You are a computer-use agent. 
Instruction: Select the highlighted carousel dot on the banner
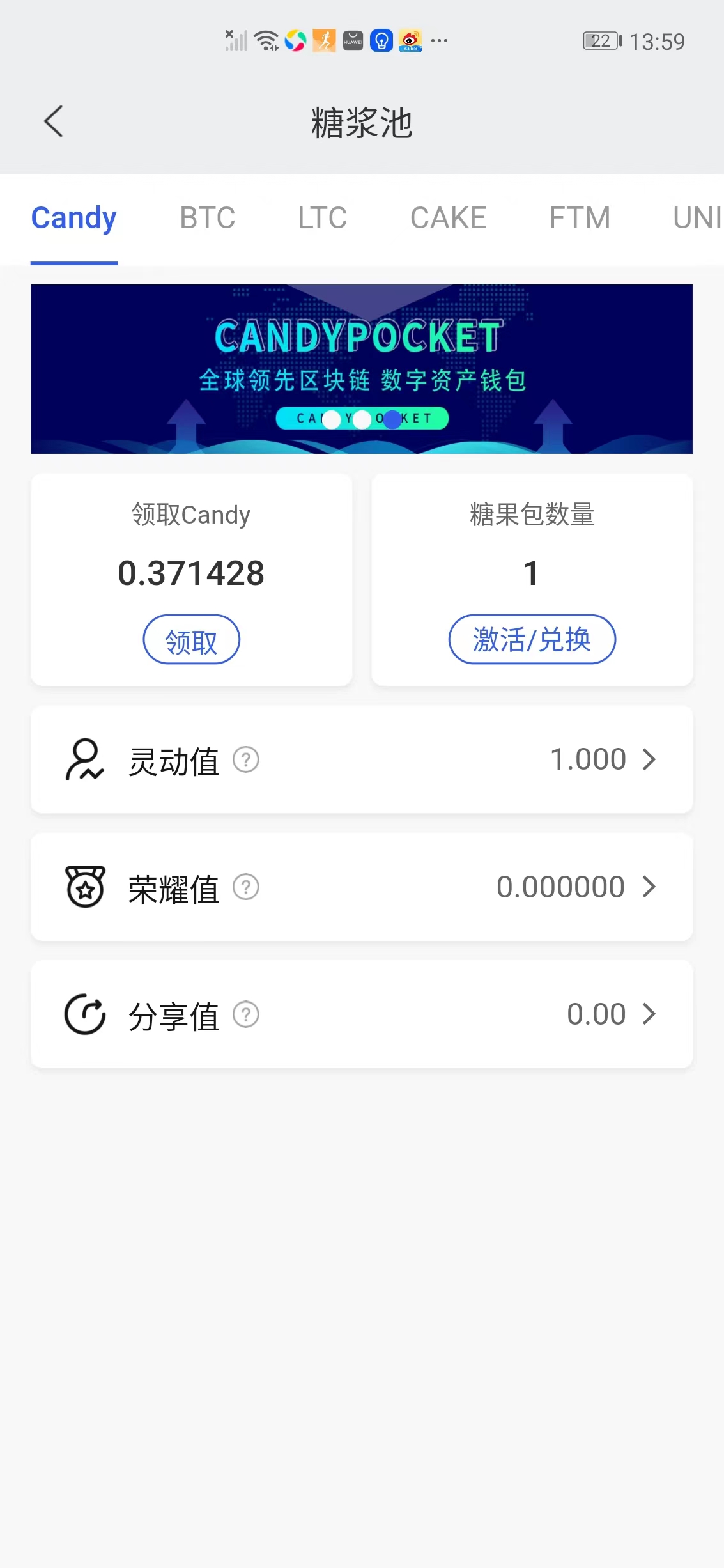[392, 419]
